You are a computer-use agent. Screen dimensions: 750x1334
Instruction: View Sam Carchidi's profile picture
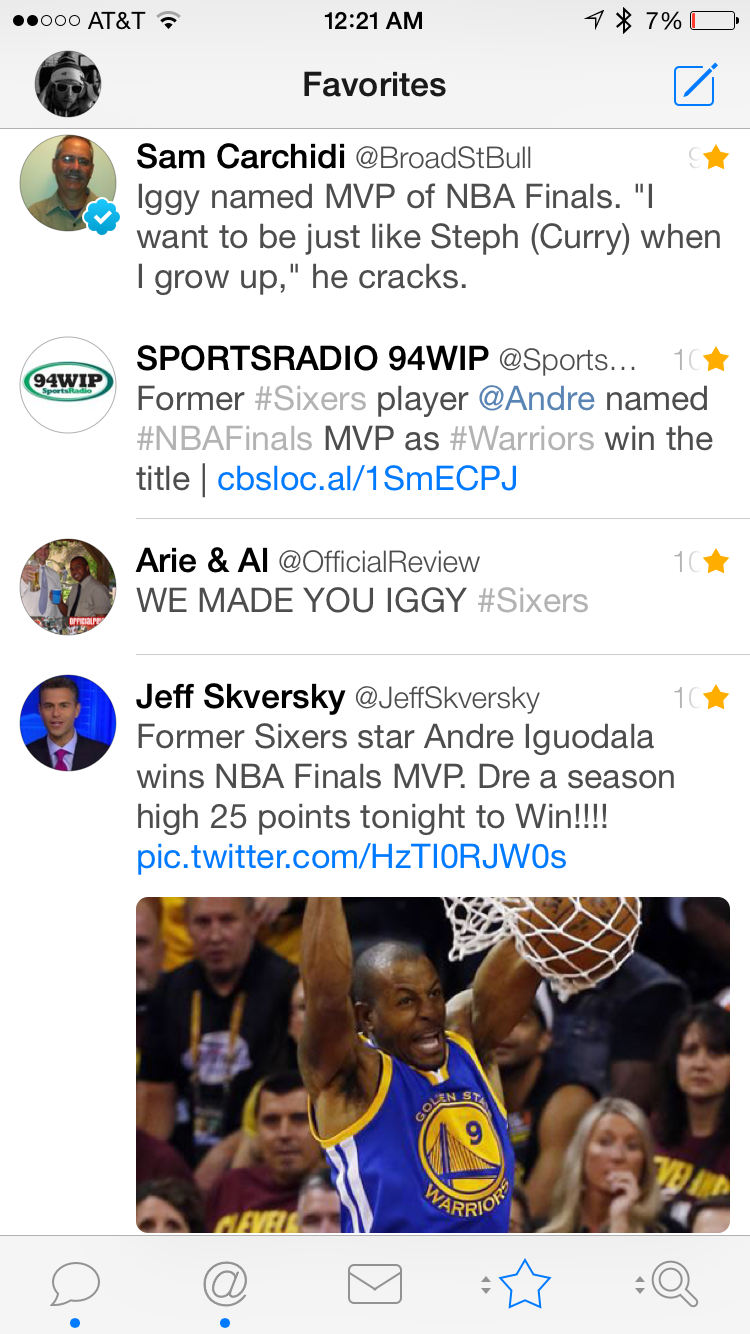[x=68, y=184]
